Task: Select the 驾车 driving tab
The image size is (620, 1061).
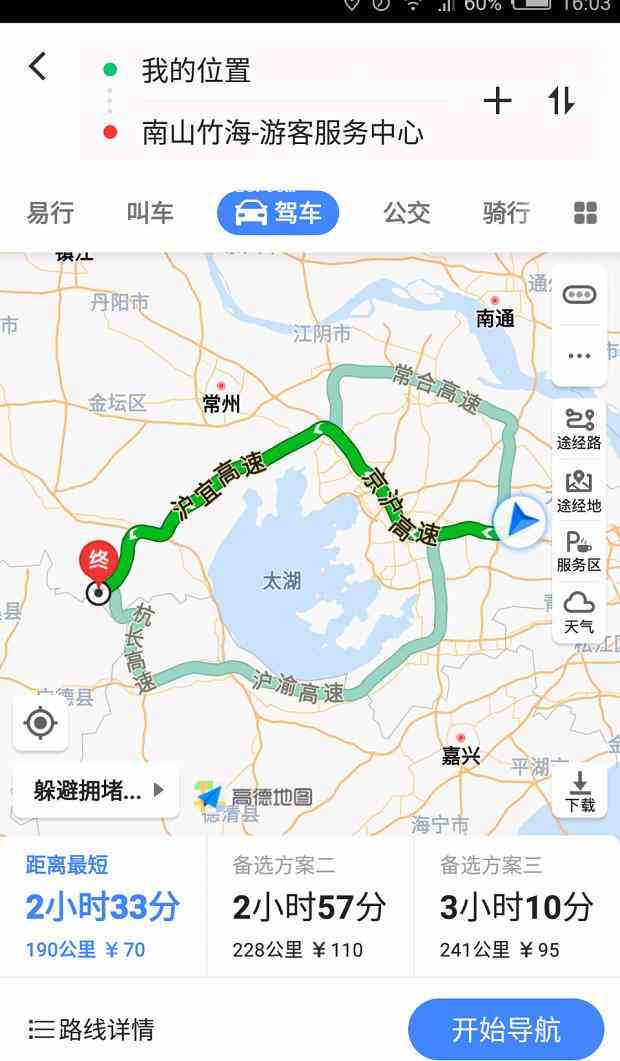Action: [278, 212]
